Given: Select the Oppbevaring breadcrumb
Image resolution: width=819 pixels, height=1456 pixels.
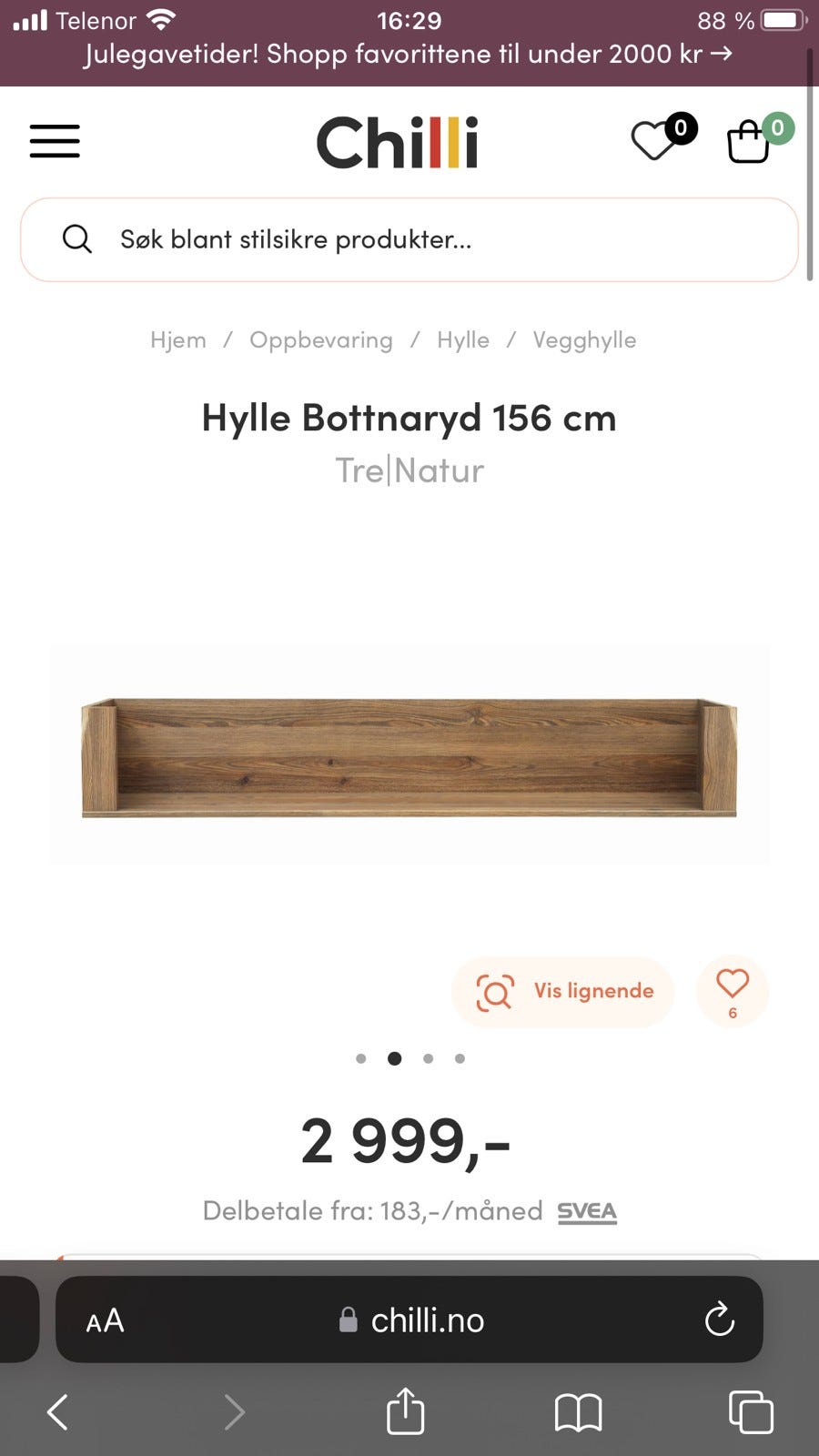Looking at the screenshot, I should pyautogui.click(x=320, y=339).
